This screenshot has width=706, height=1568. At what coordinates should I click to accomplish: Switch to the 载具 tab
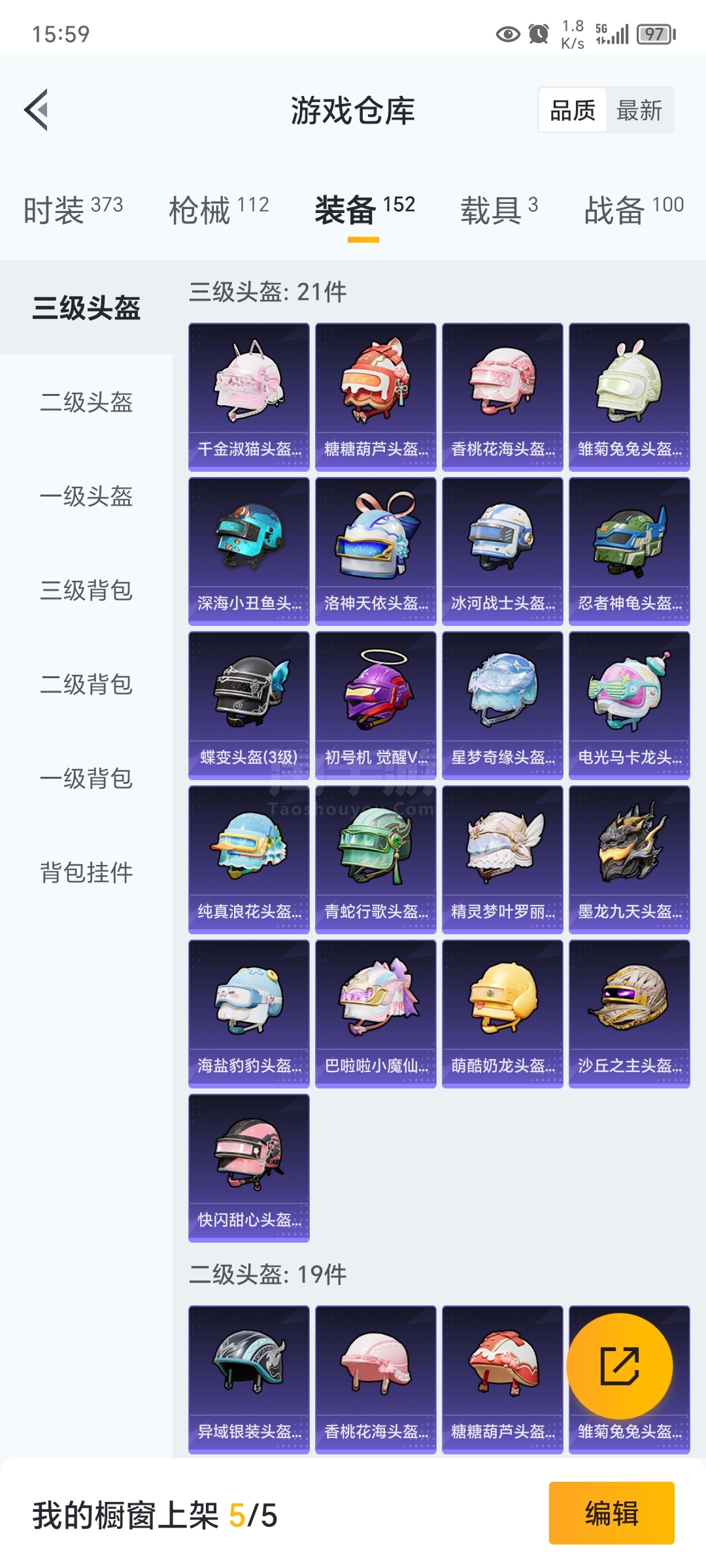[x=499, y=210]
